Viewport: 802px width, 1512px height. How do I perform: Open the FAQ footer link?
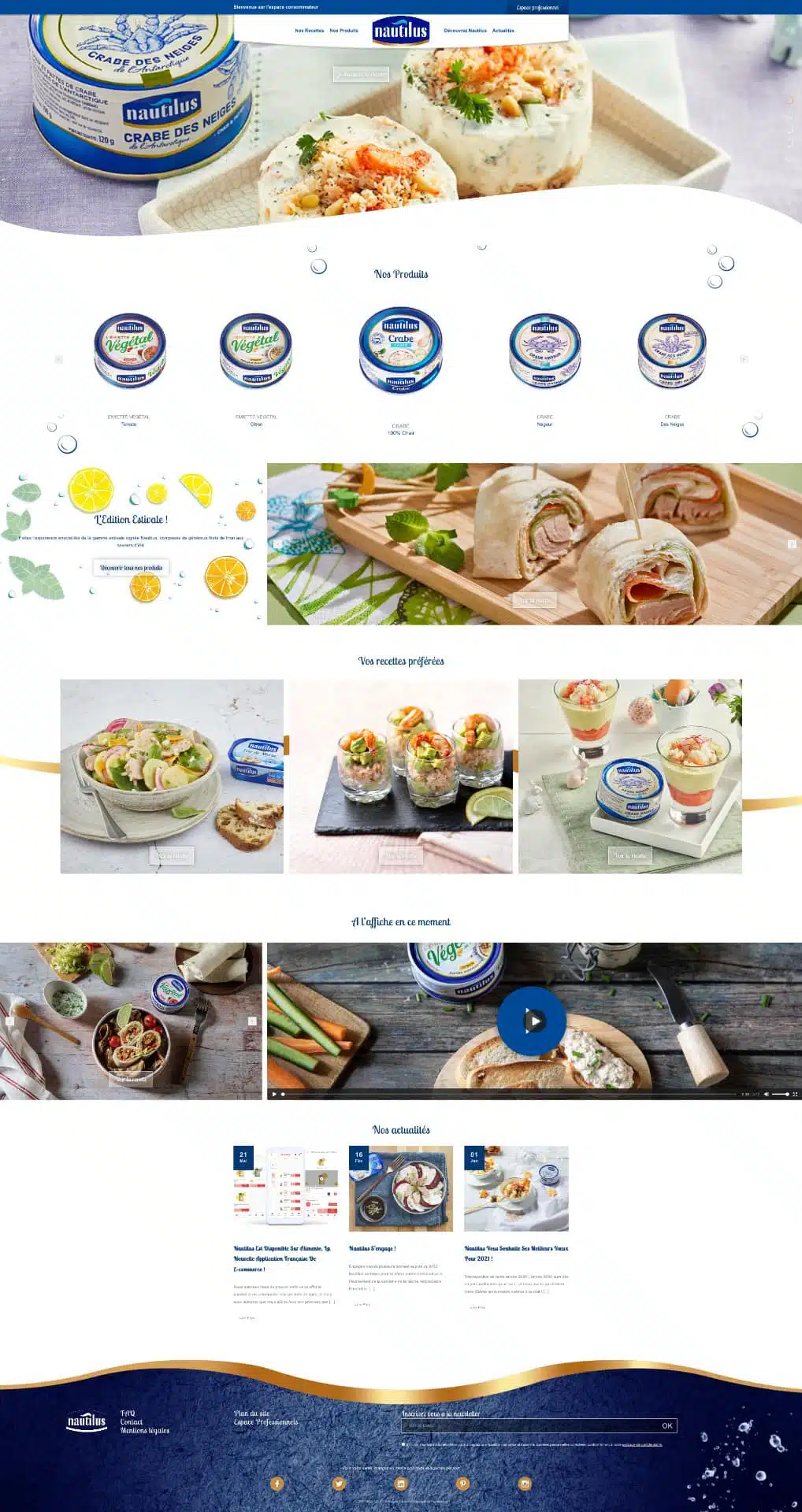coord(128,1413)
